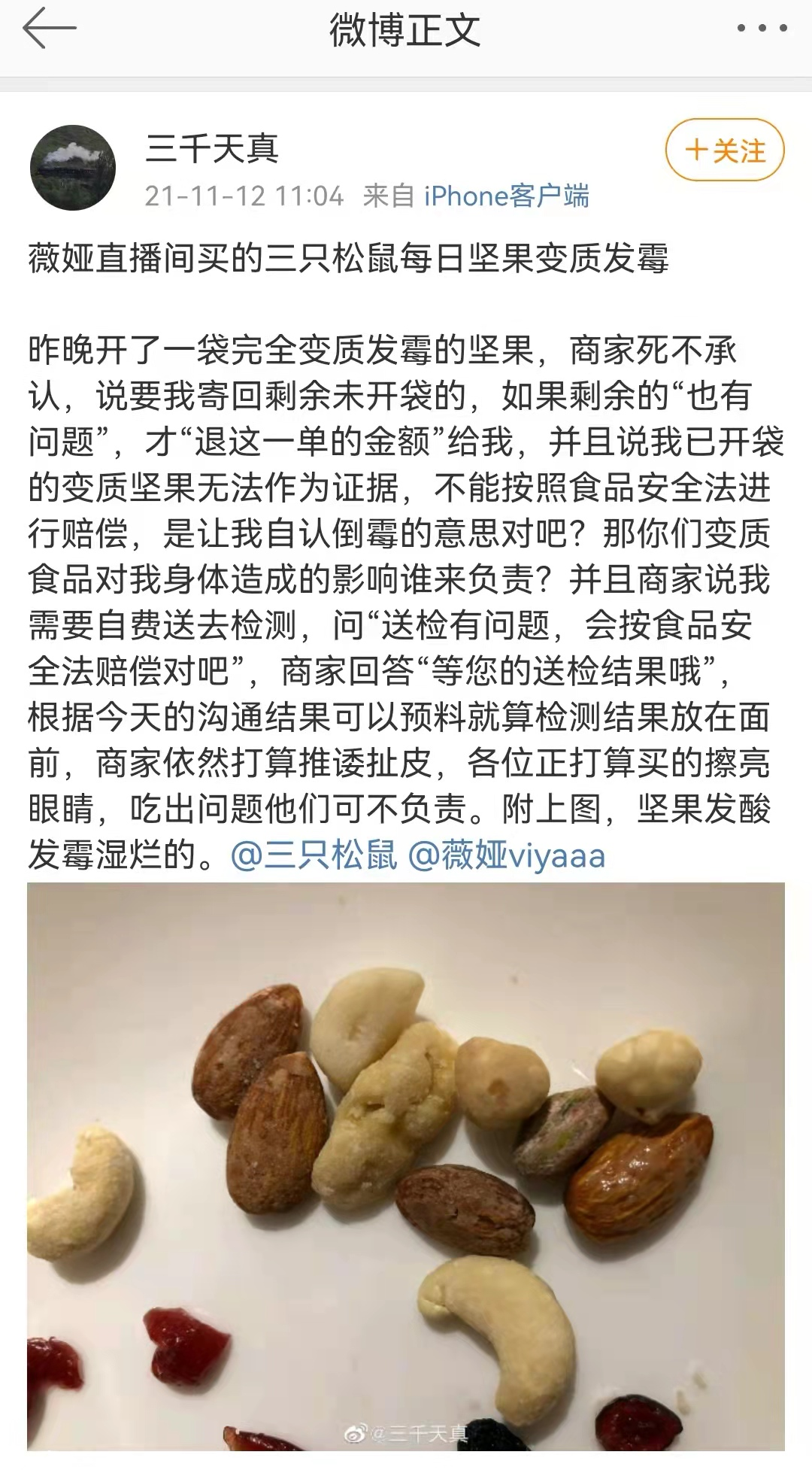Open the three-dot overflow menu

762,29
